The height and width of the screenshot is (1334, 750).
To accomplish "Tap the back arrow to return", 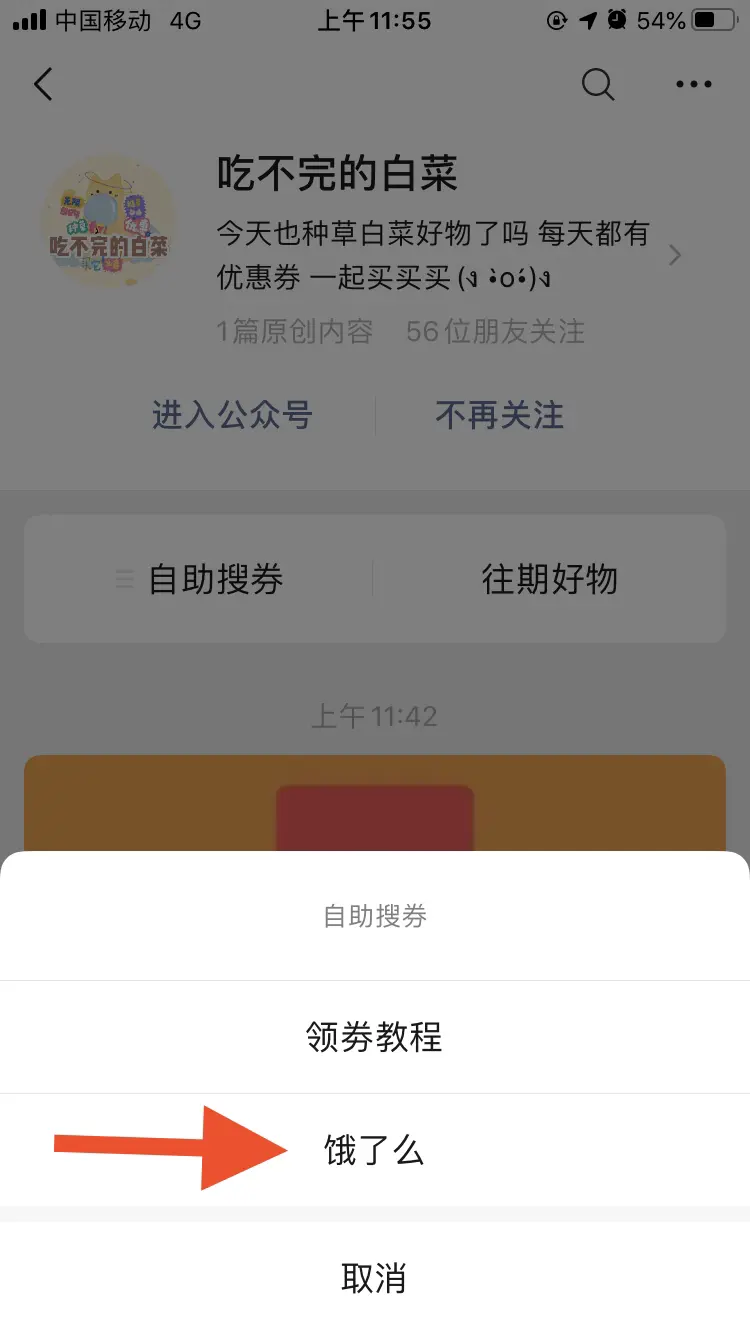I will tap(42, 85).
